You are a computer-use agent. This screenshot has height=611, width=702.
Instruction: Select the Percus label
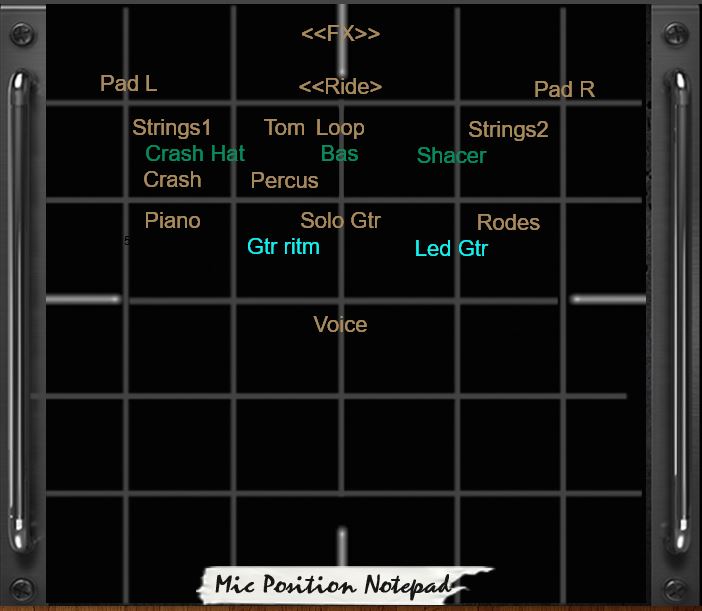click(x=284, y=181)
